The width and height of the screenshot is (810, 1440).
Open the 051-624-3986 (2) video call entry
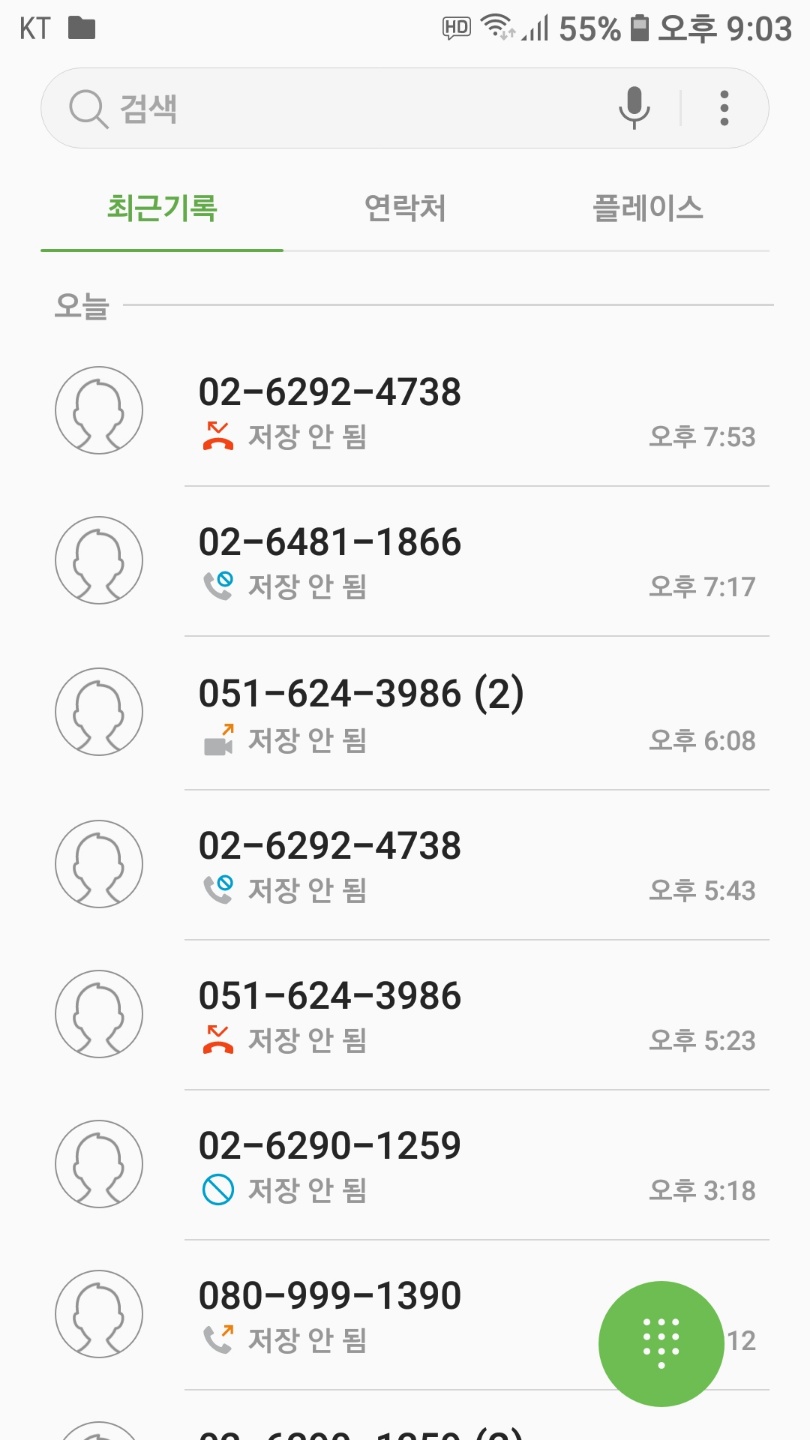pos(405,713)
